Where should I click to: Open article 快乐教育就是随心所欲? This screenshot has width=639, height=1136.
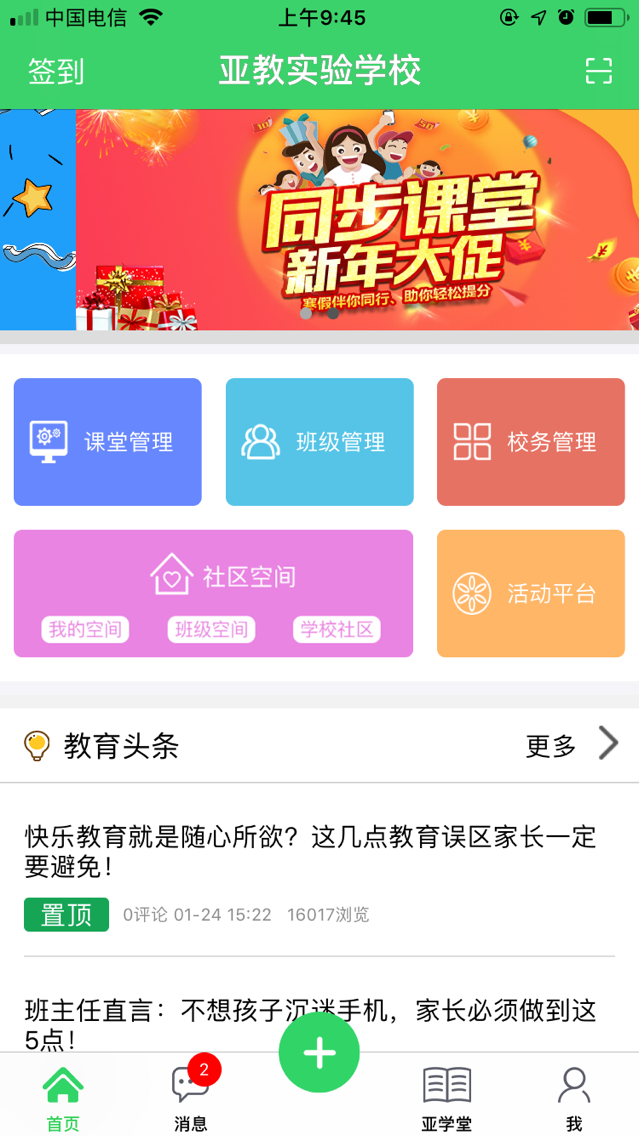pyautogui.click(x=310, y=851)
